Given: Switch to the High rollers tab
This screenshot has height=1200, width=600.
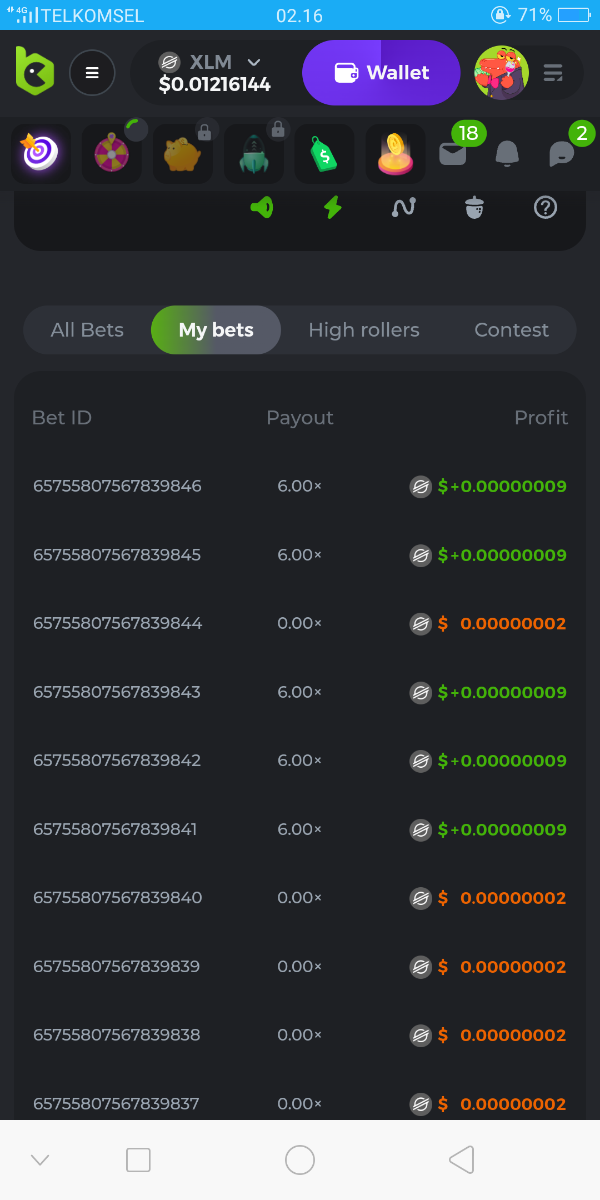Looking at the screenshot, I should coord(364,330).
